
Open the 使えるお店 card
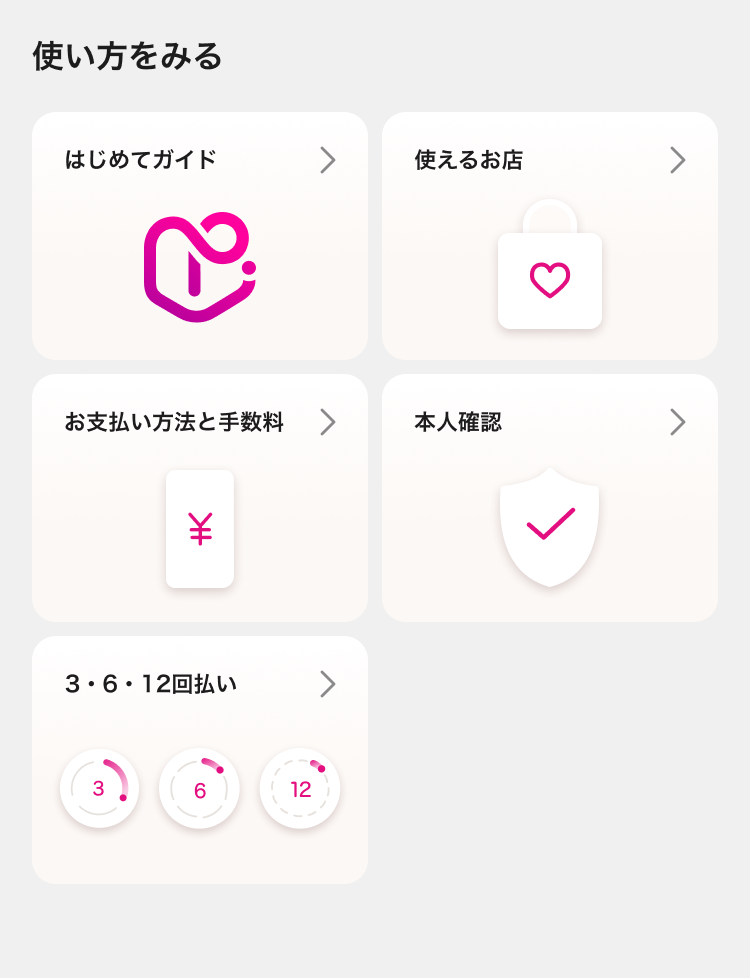pyautogui.click(x=550, y=236)
